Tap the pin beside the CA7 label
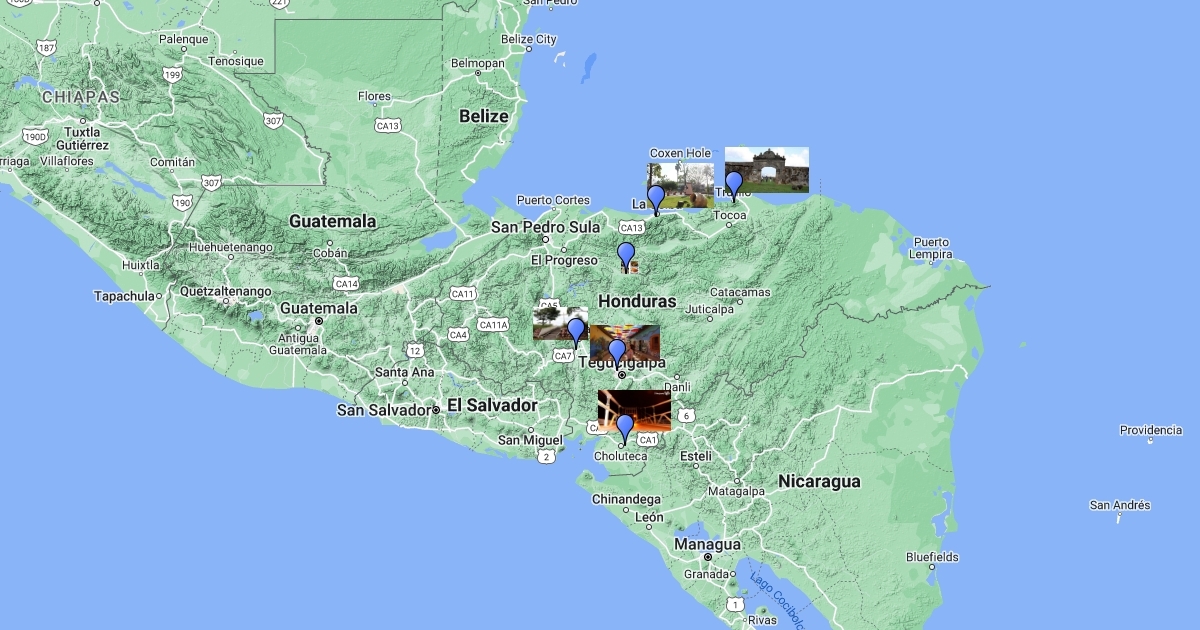This screenshot has width=1200, height=630. [576, 330]
